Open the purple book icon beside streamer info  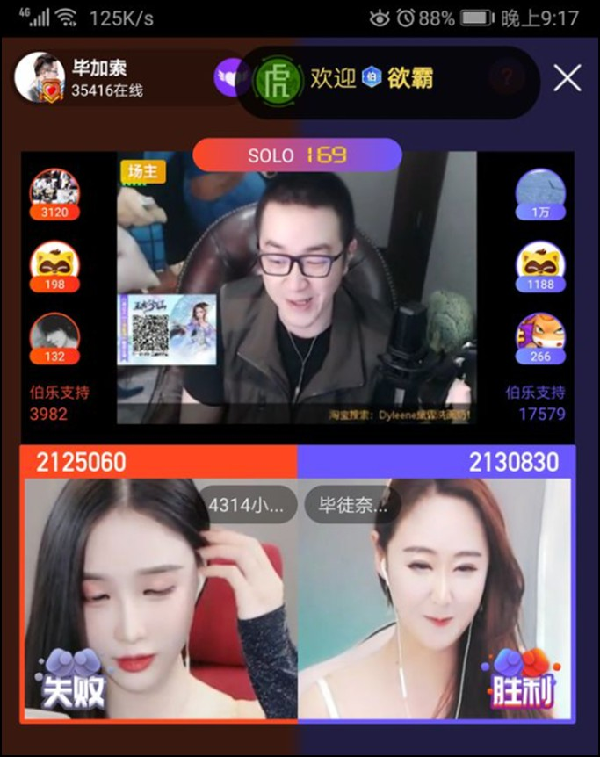pos(231,77)
